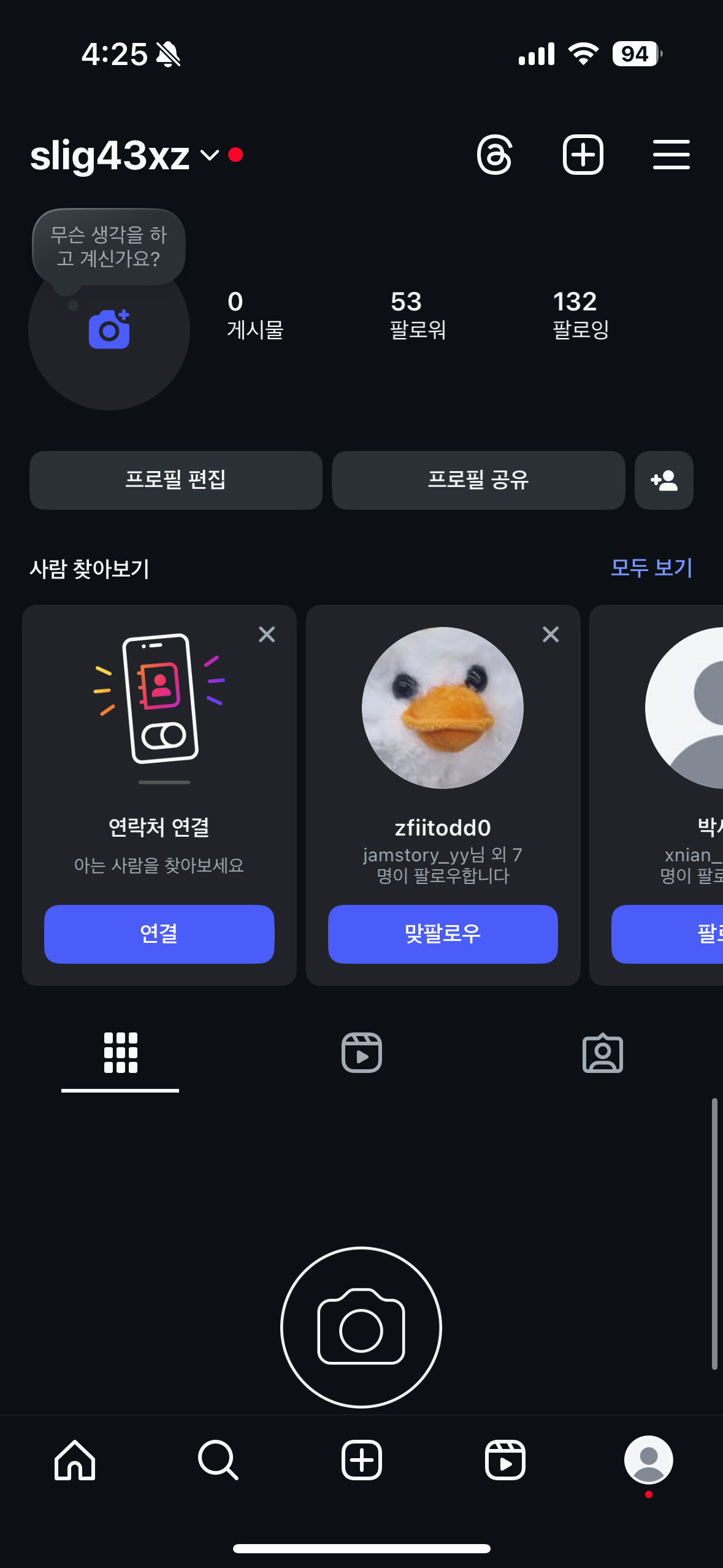Follow back zfiitodd0 with 맞팔로우
This screenshot has height=1568, width=723.
pos(443,934)
